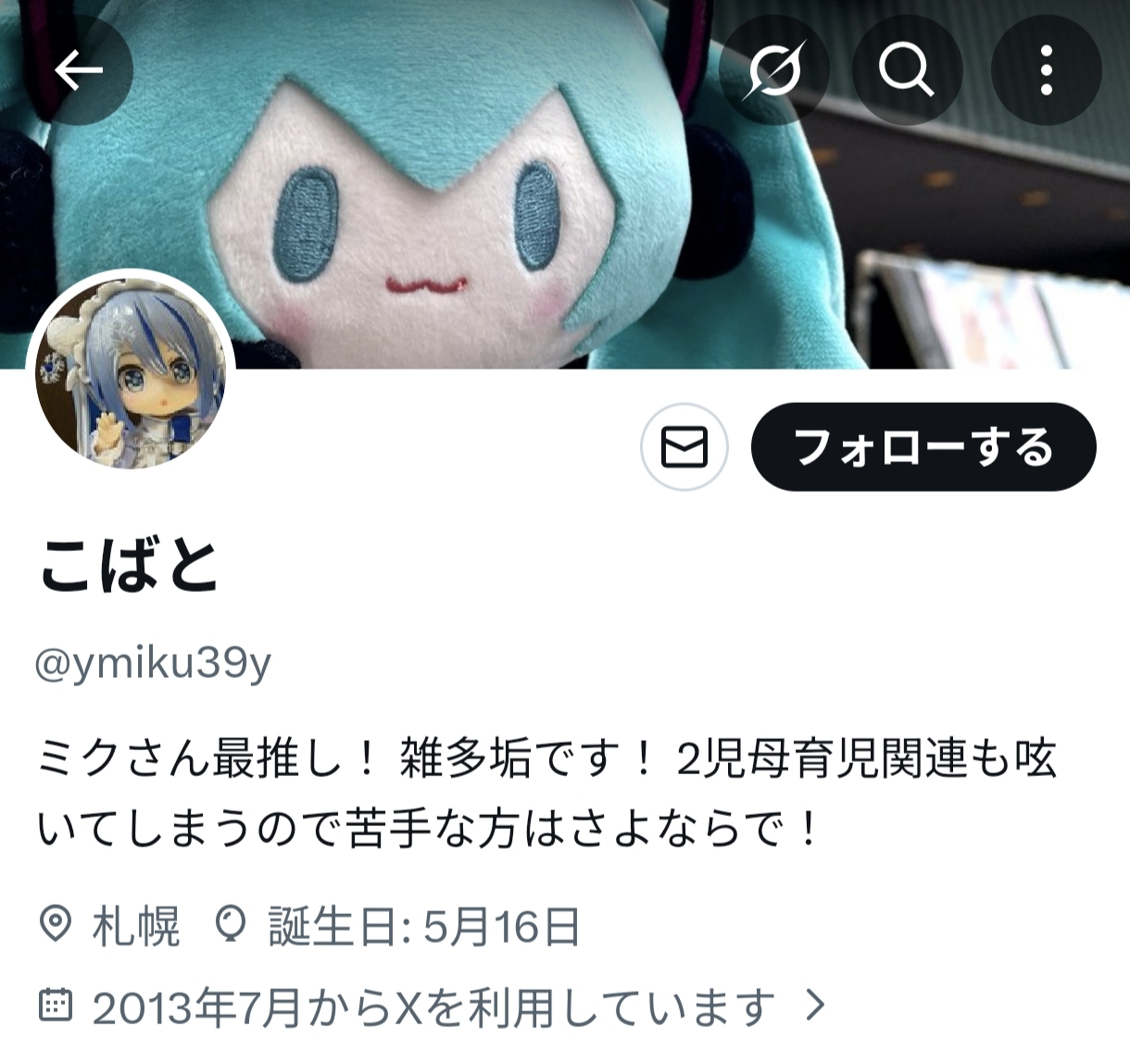The image size is (1130, 1064).
Task: Open the 2013年7月からXを利用しています account info
Action: pyautogui.click(x=433, y=1007)
